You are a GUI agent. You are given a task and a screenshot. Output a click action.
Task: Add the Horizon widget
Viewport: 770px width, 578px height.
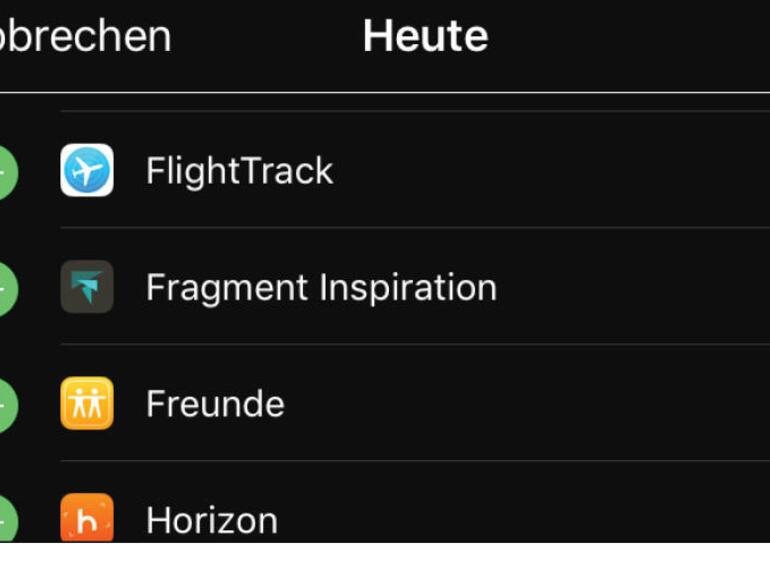point(5,519)
